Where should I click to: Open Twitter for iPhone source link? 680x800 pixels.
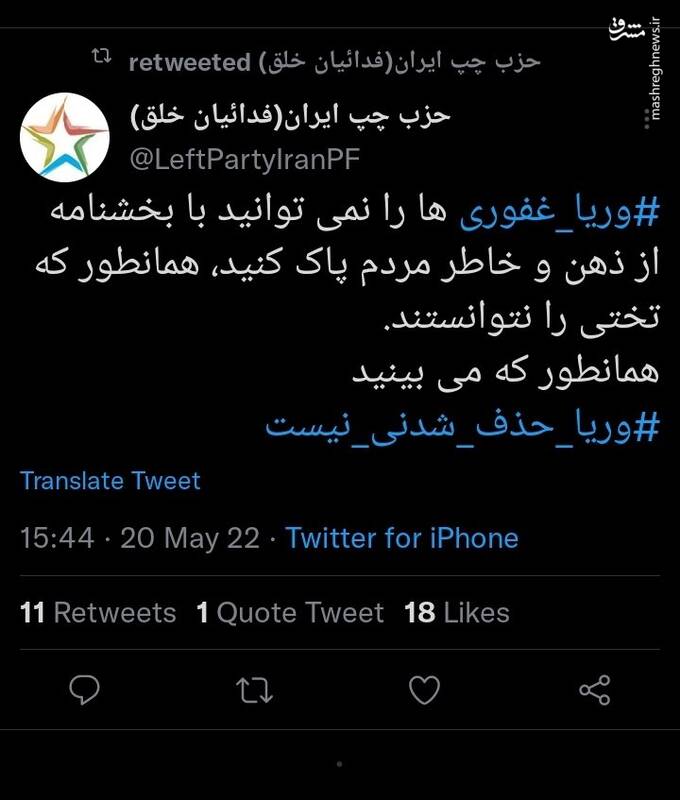coord(402,539)
